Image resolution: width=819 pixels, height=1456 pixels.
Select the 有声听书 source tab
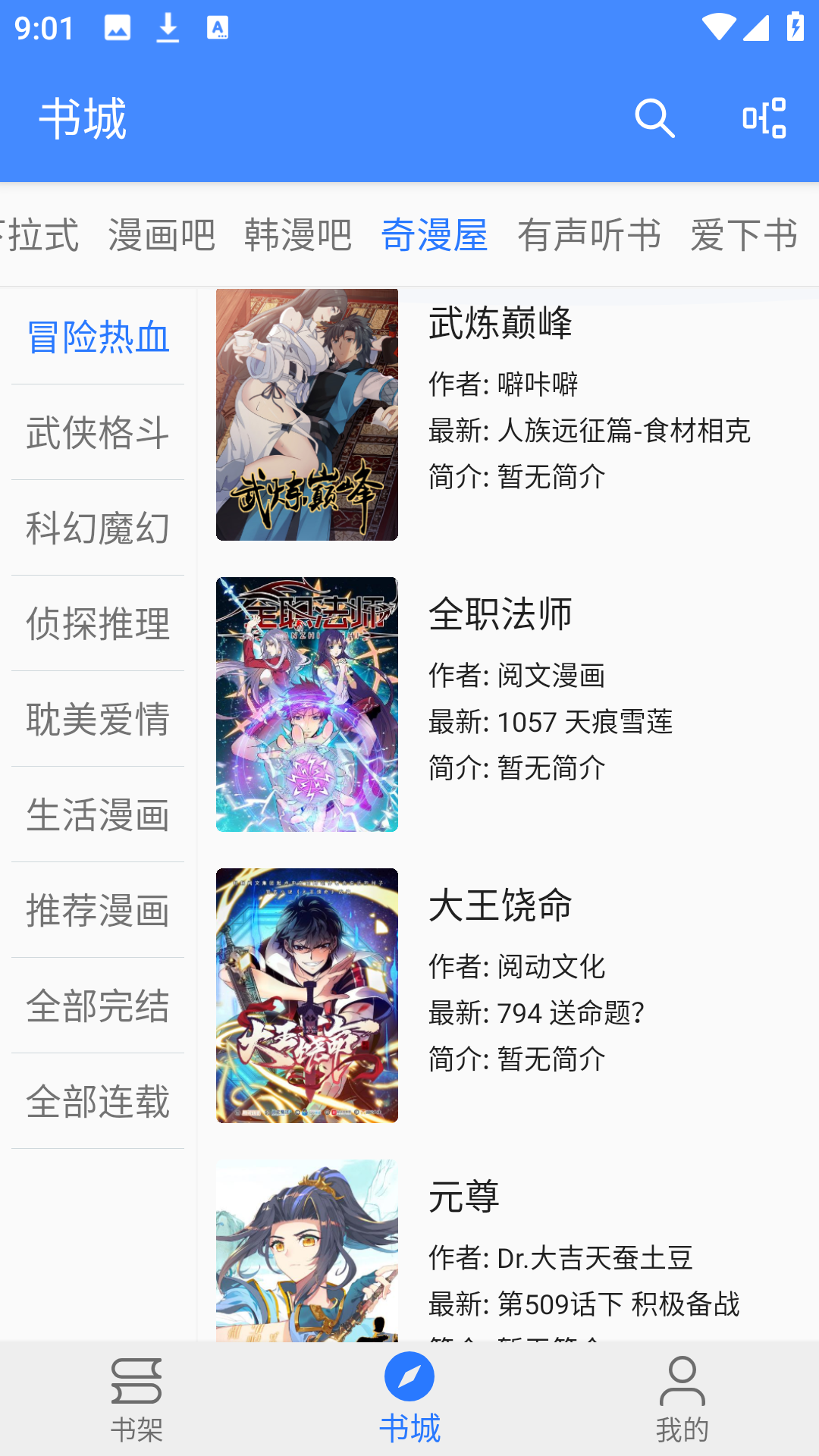click(588, 234)
